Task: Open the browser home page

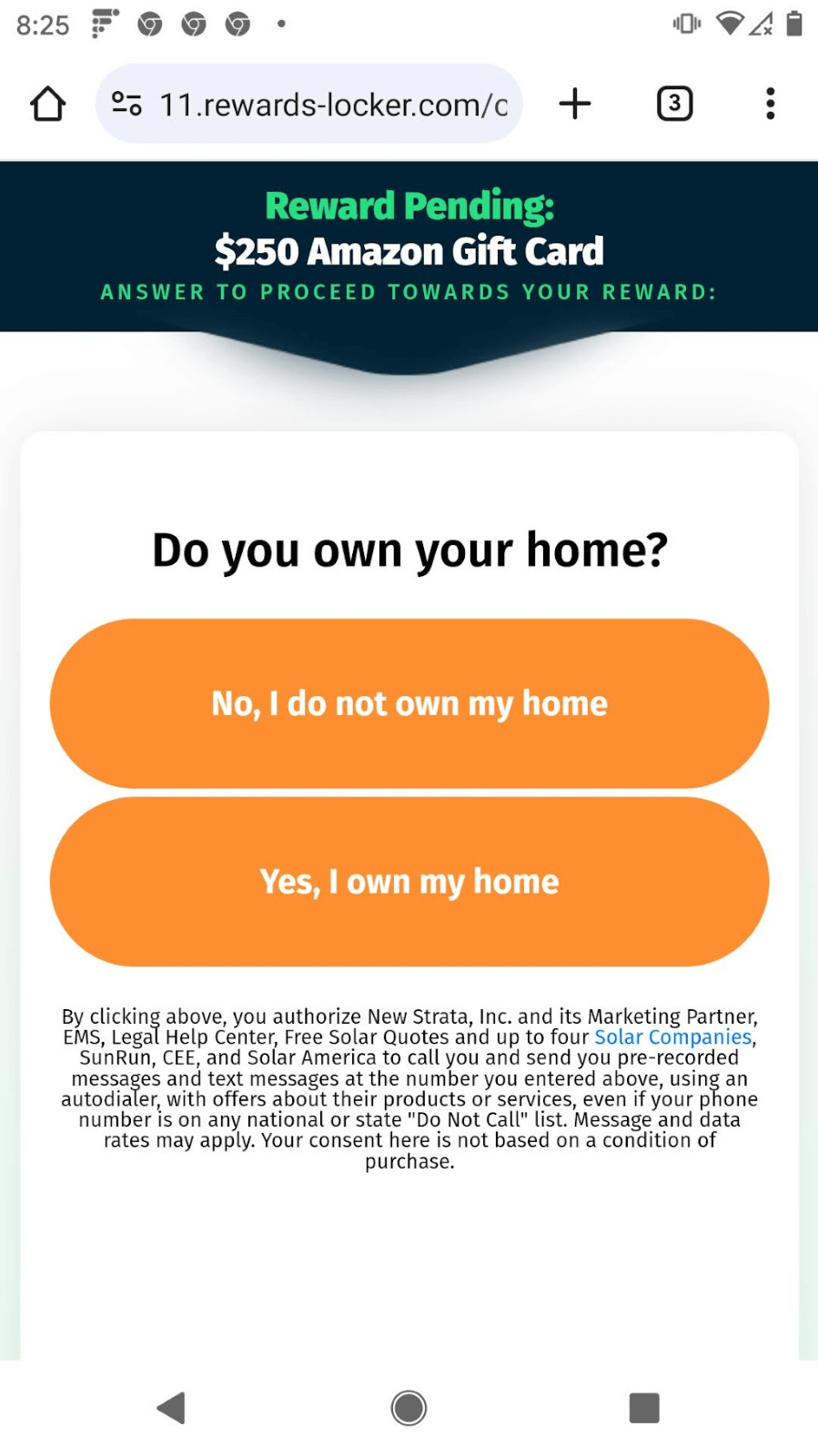Action: point(47,104)
